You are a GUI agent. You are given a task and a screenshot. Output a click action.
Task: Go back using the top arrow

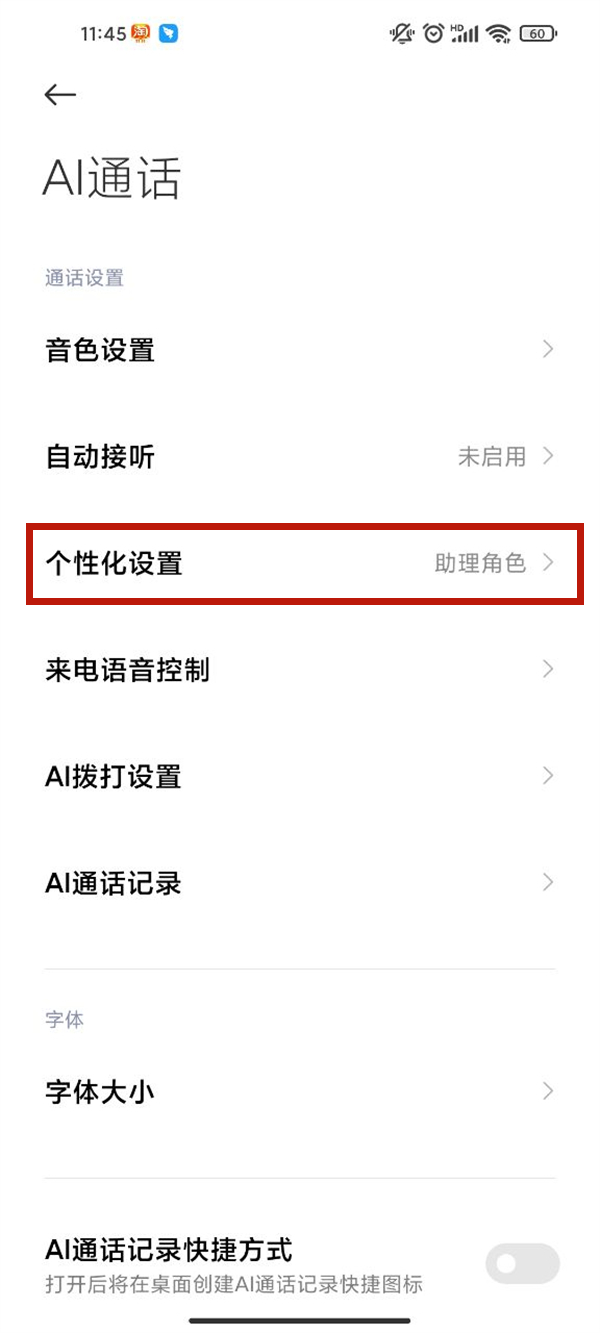point(60,94)
